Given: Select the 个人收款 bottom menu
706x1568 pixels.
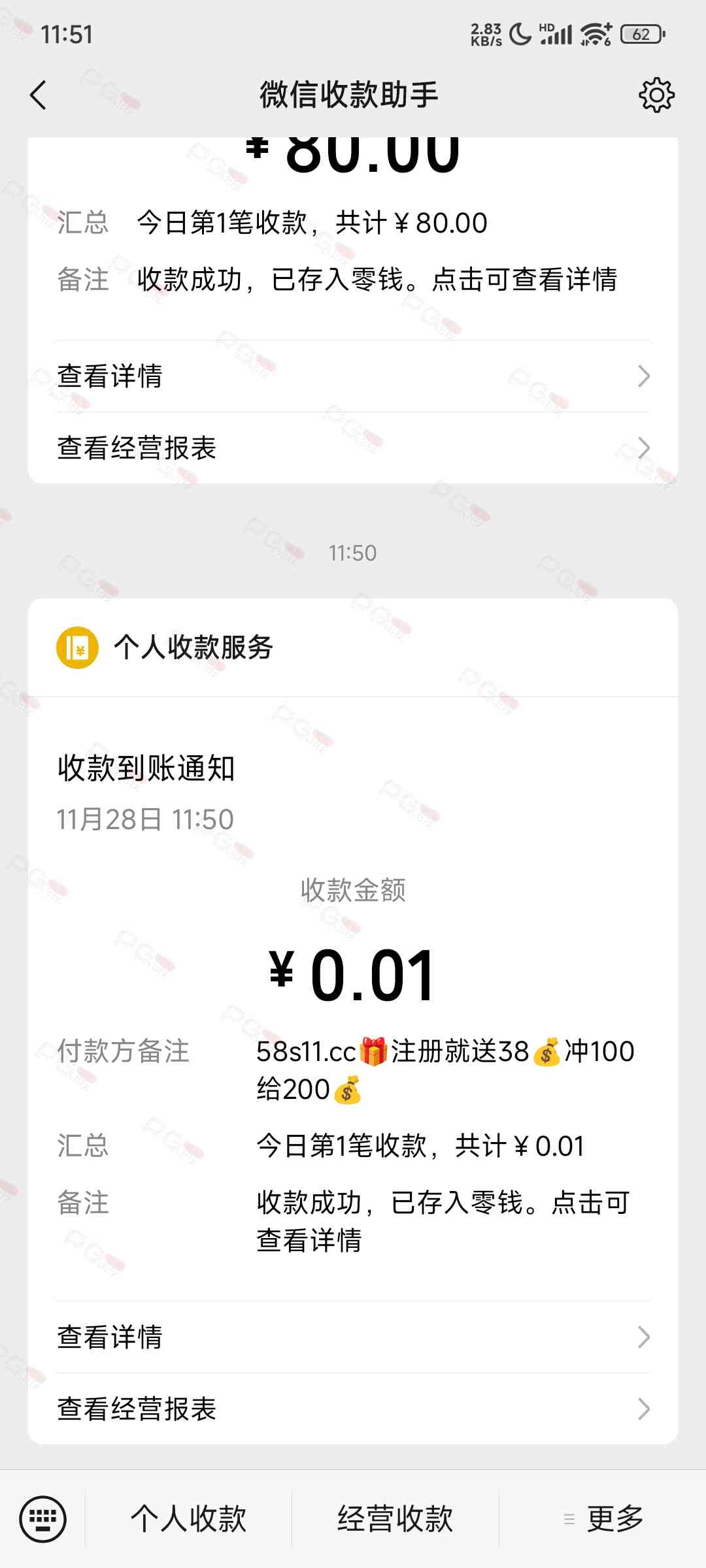Looking at the screenshot, I should pyautogui.click(x=188, y=1519).
